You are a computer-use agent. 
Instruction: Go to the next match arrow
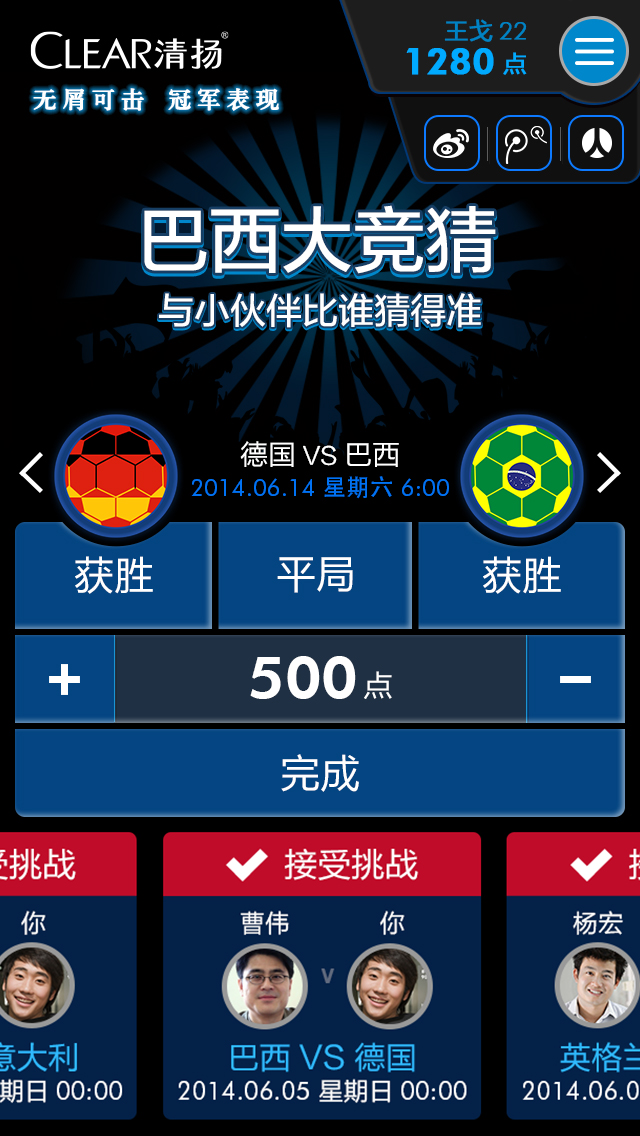[609, 472]
